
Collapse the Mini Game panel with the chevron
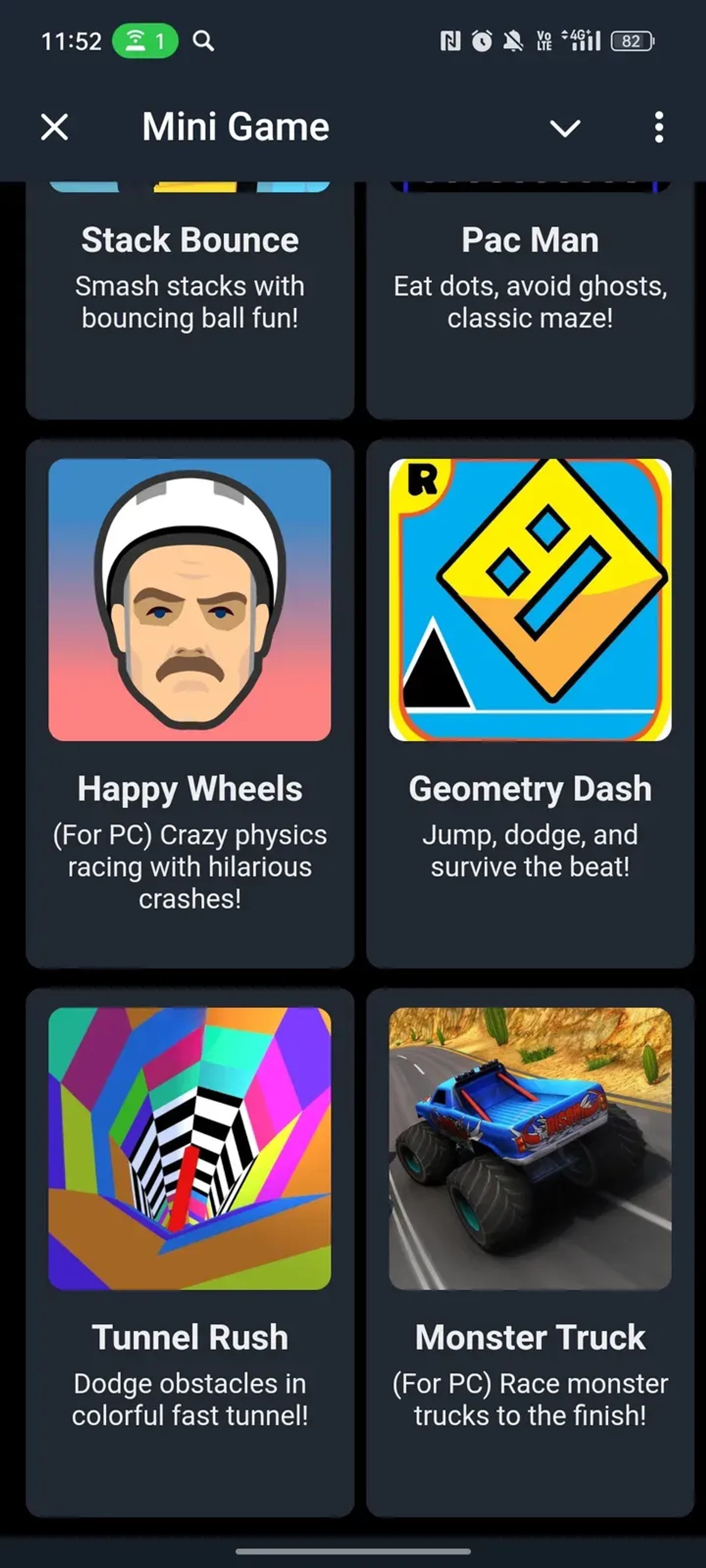pyautogui.click(x=565, y=127)
